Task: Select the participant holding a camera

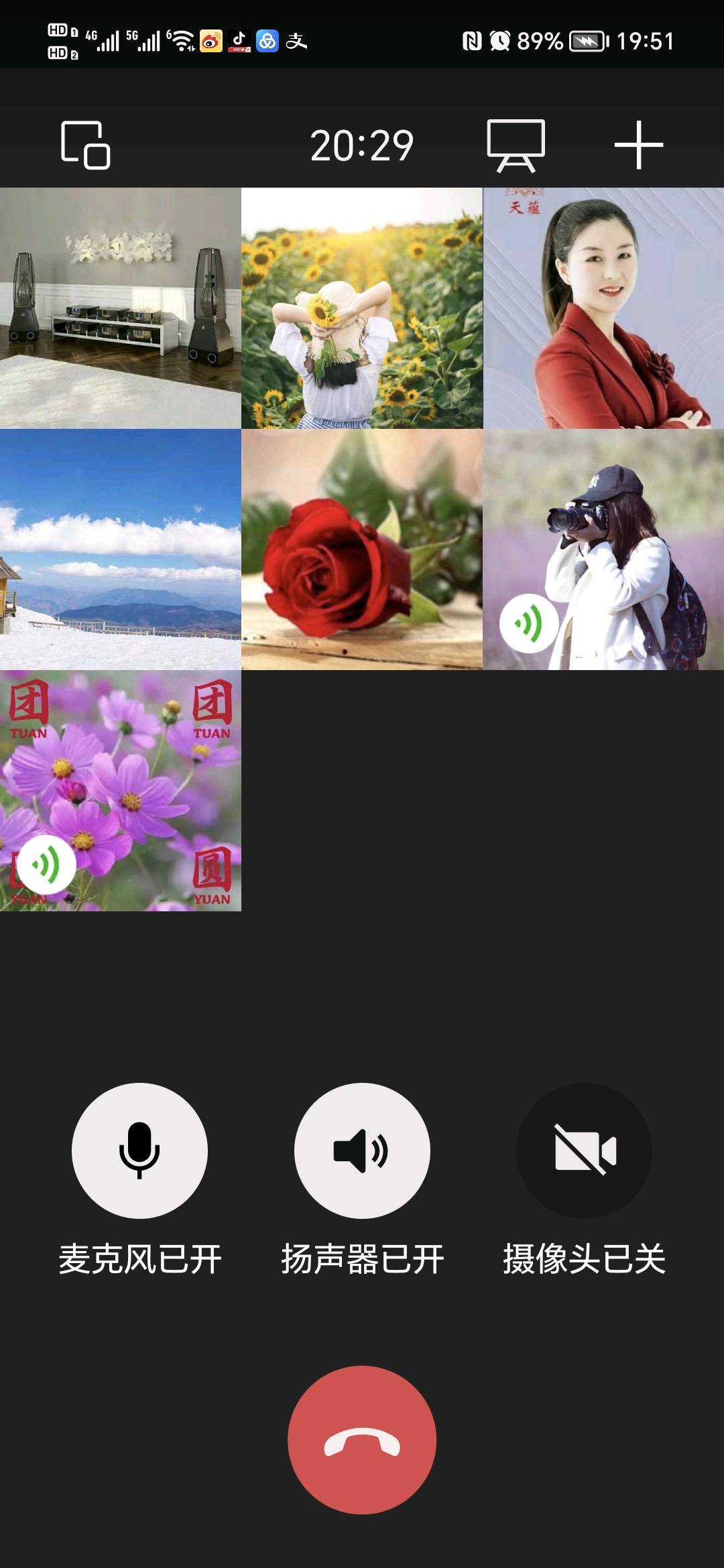Action: click(x=603, y=549)
